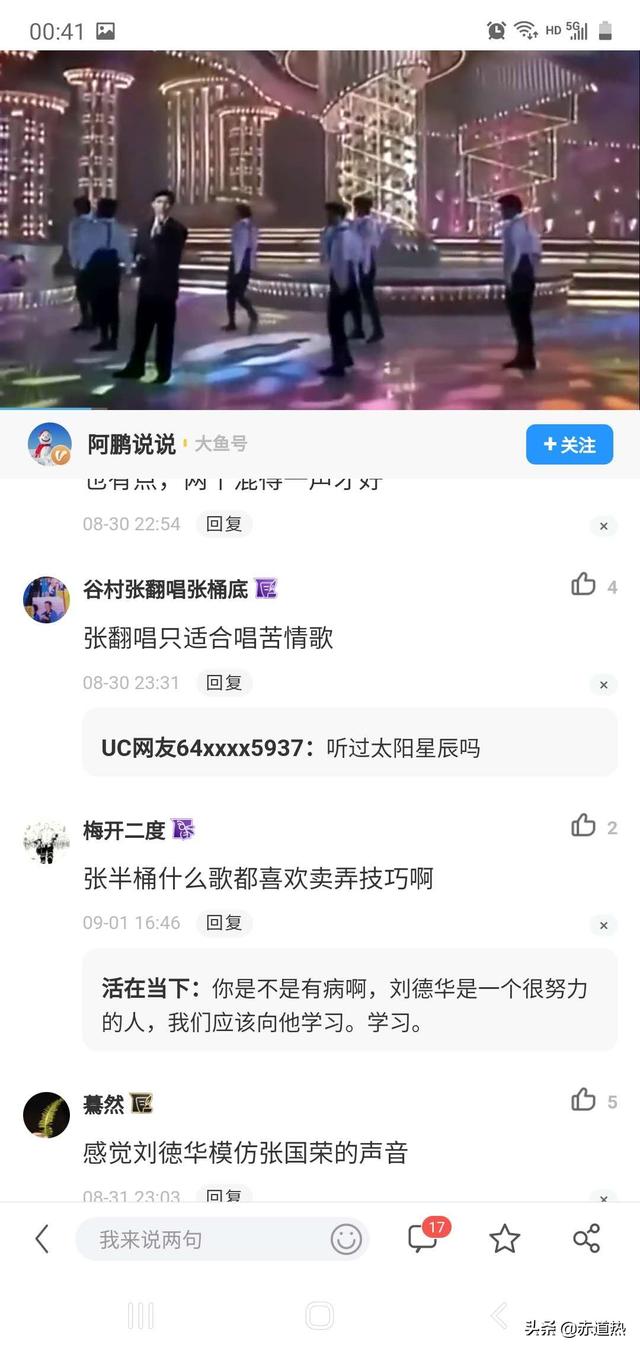The width and height of the screenshot is (640, 1351).
Task: Dismiss the comment by 谷村张翻唱张桶底
Action: pos(603,685)
